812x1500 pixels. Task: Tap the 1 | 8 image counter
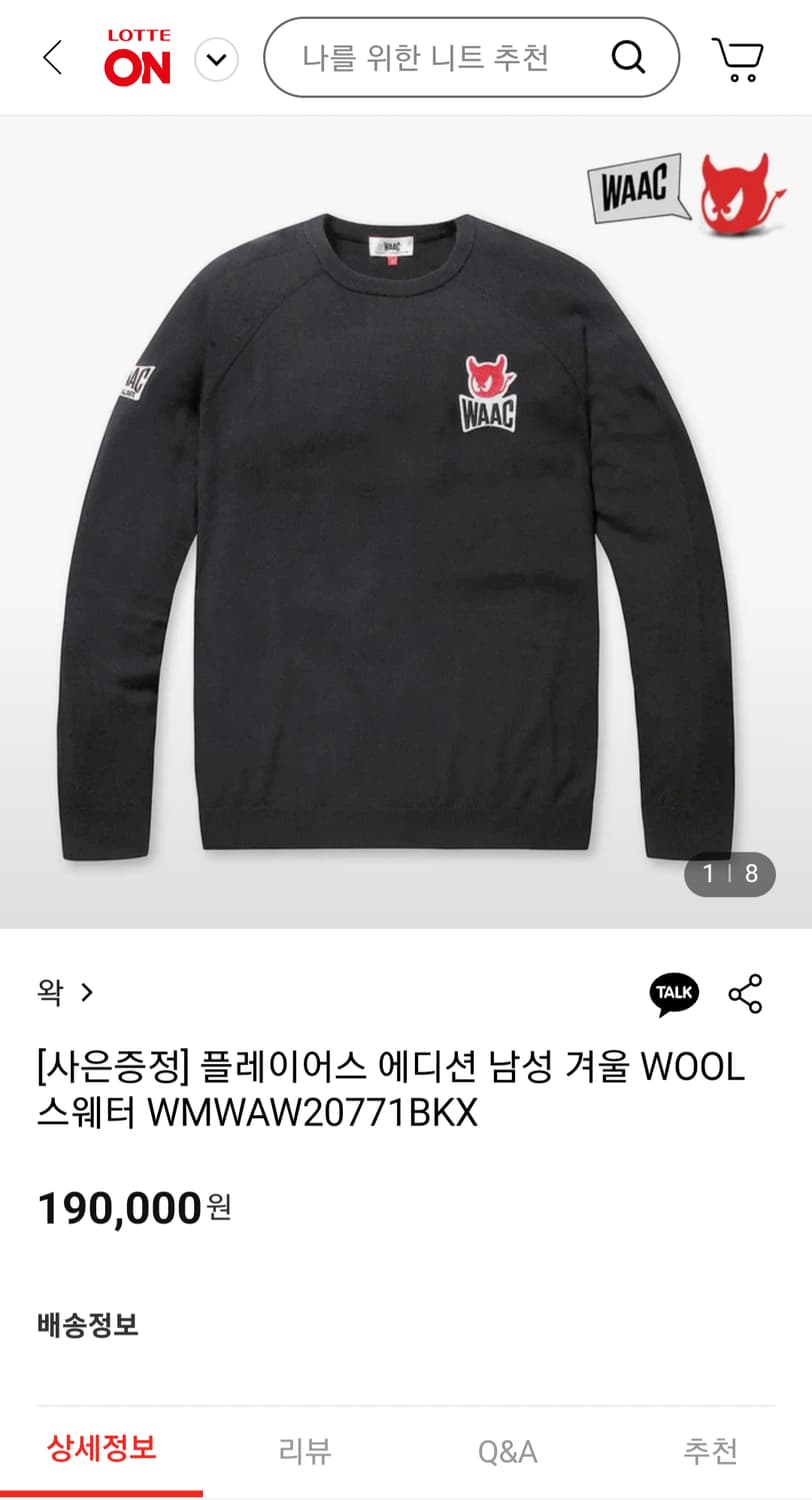tap(730, 873)
